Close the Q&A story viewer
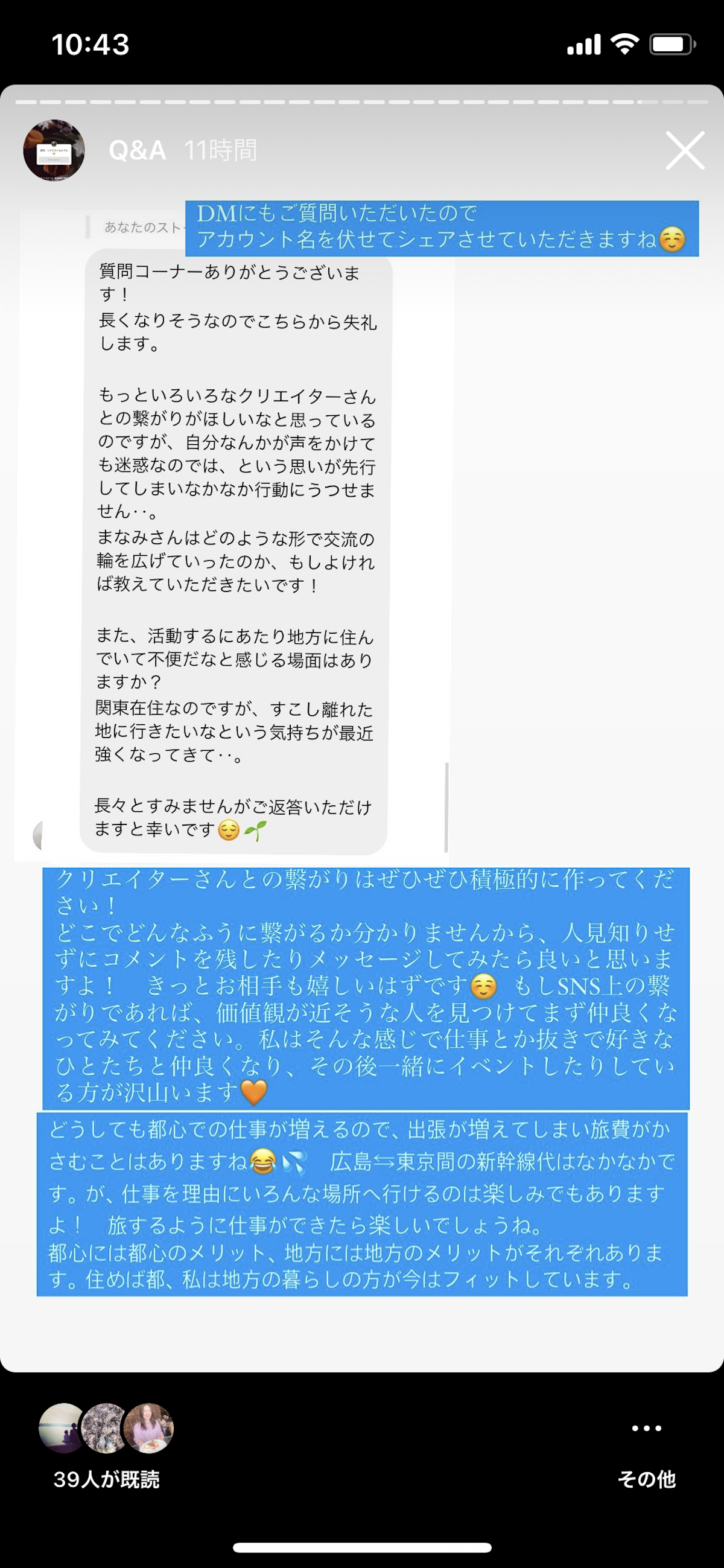This screenshot has height=1568, width=724. (x=684, y=150)
